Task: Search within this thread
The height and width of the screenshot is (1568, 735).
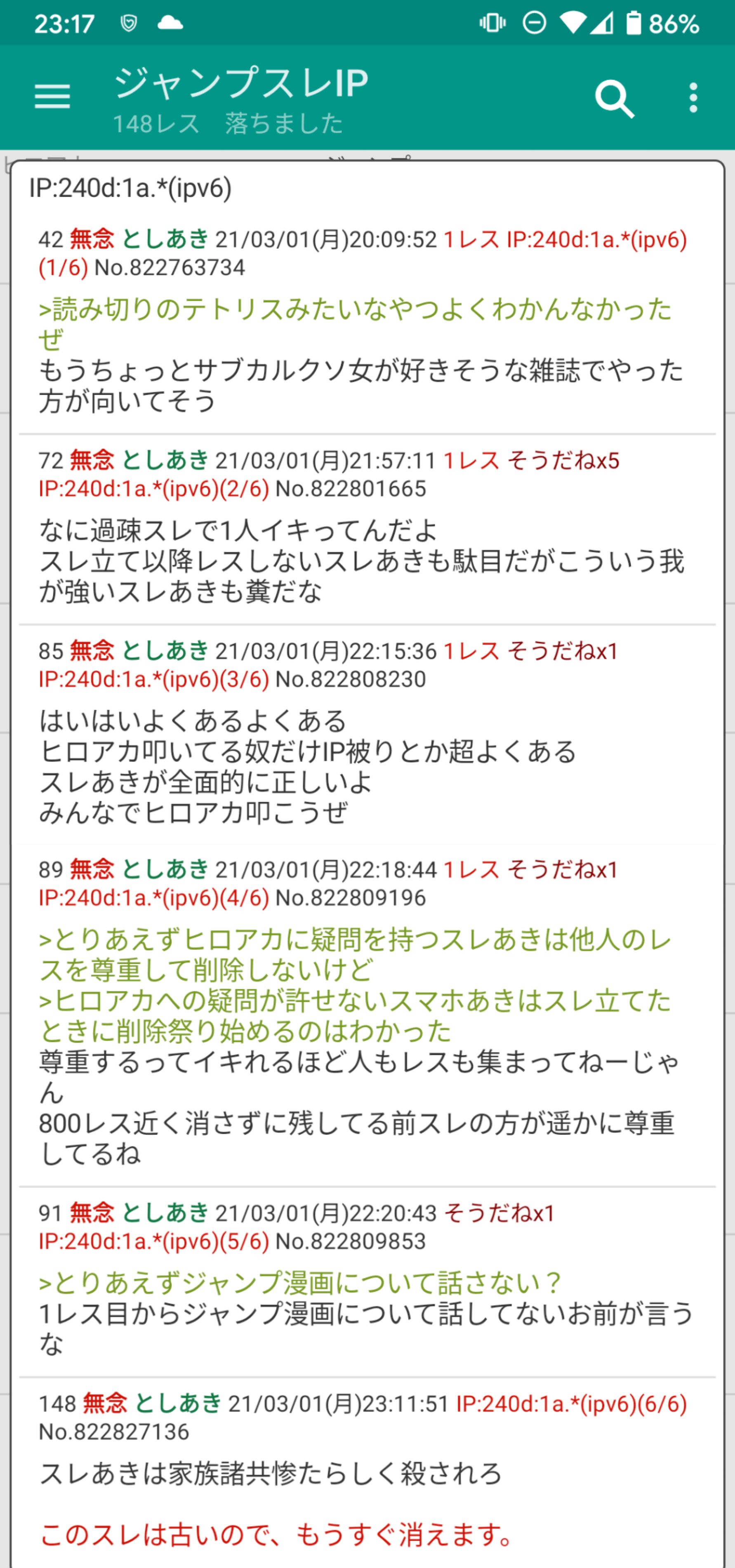Action: coord(614,99)
